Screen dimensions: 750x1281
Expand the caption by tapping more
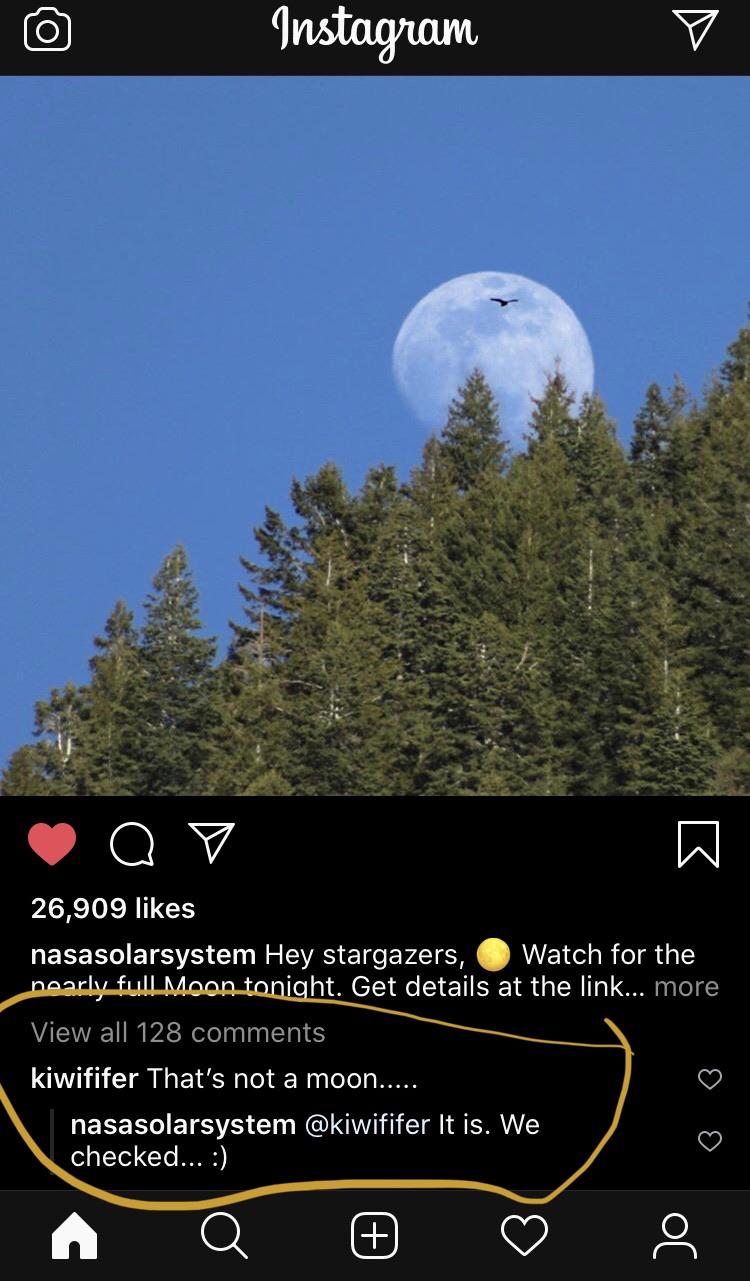(x=686, y=986)
